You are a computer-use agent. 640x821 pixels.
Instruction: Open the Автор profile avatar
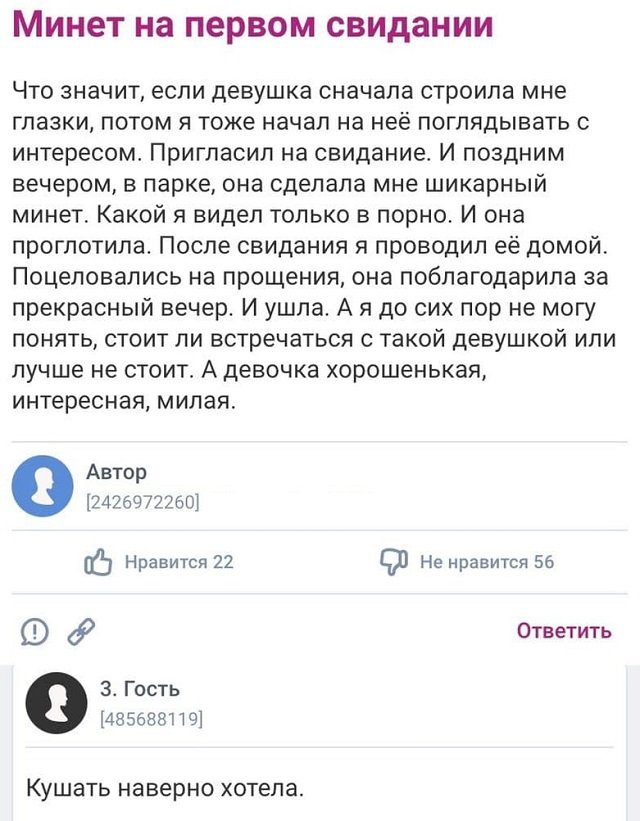click(x=44, y=485)
